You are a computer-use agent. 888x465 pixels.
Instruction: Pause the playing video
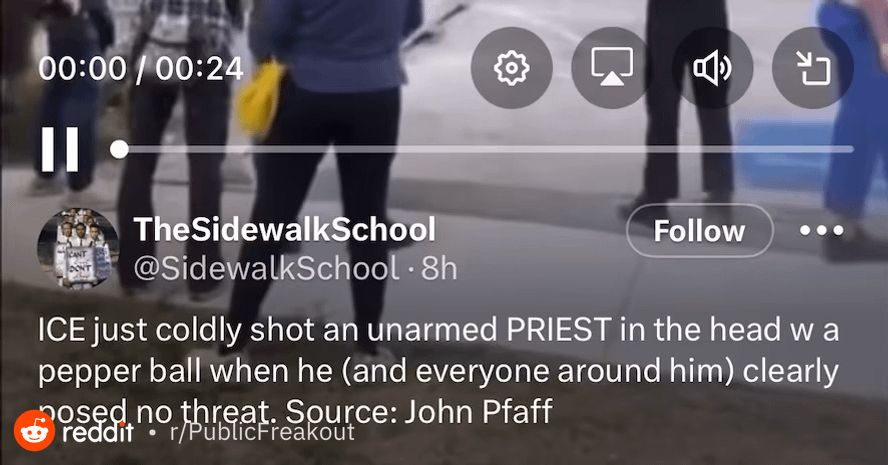pyautogui.click(x=59, y=150)
